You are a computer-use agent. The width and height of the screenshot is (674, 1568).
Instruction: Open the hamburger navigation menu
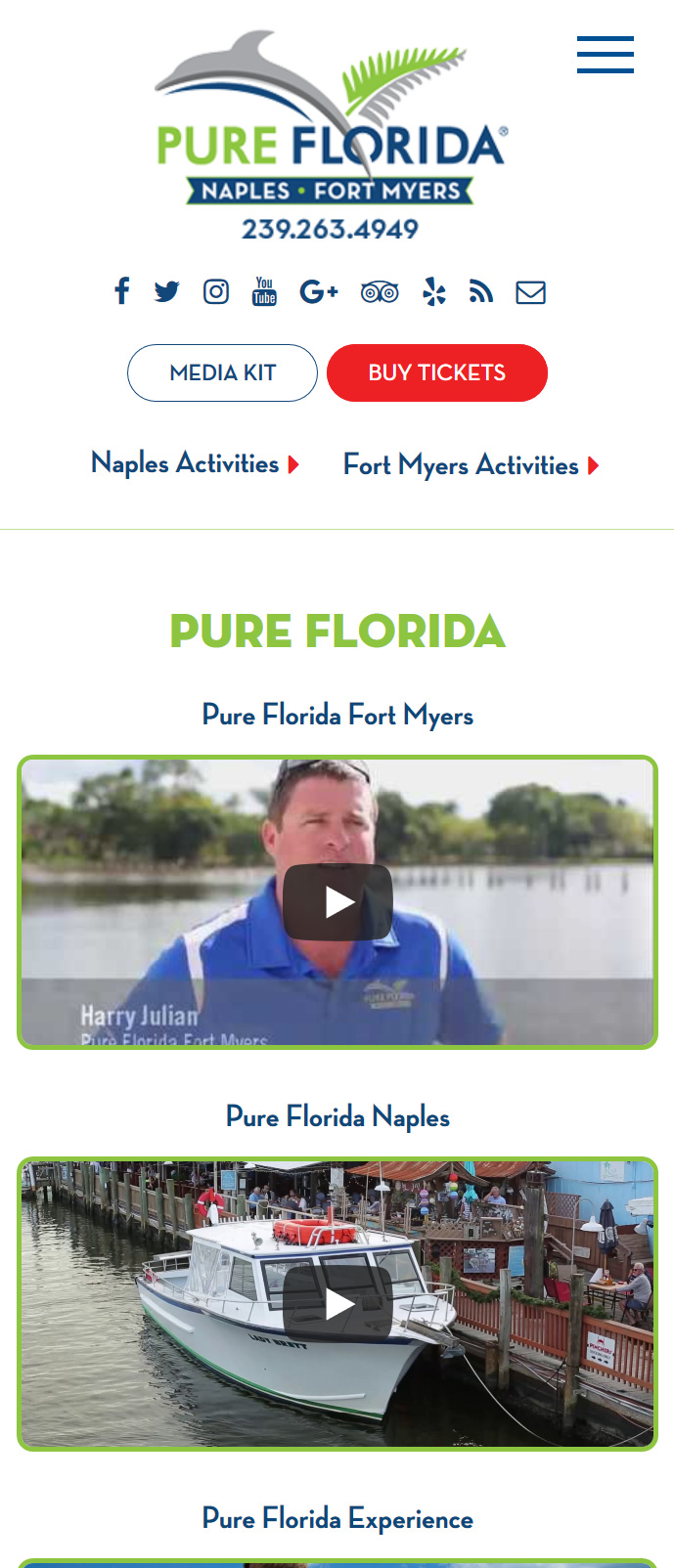tap(605, 55)
